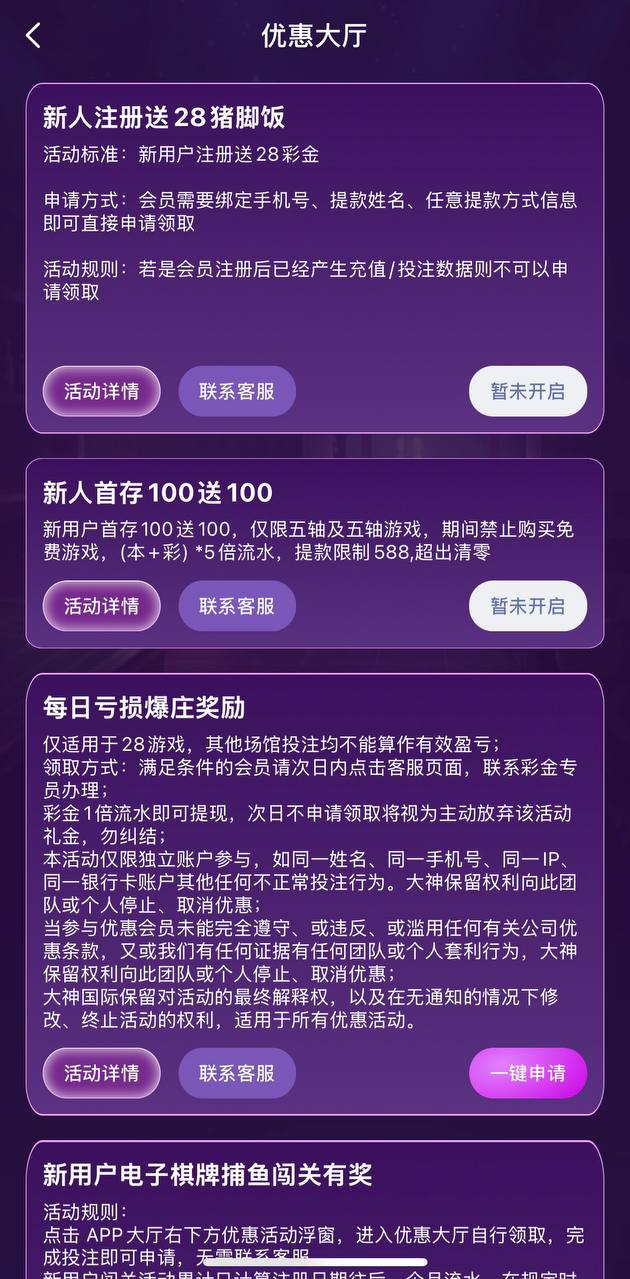Apply with 一键申请 for 每日亏损爆庄奖励
This screenshot has width=630, height=1279.
[x=527, y=1073]
